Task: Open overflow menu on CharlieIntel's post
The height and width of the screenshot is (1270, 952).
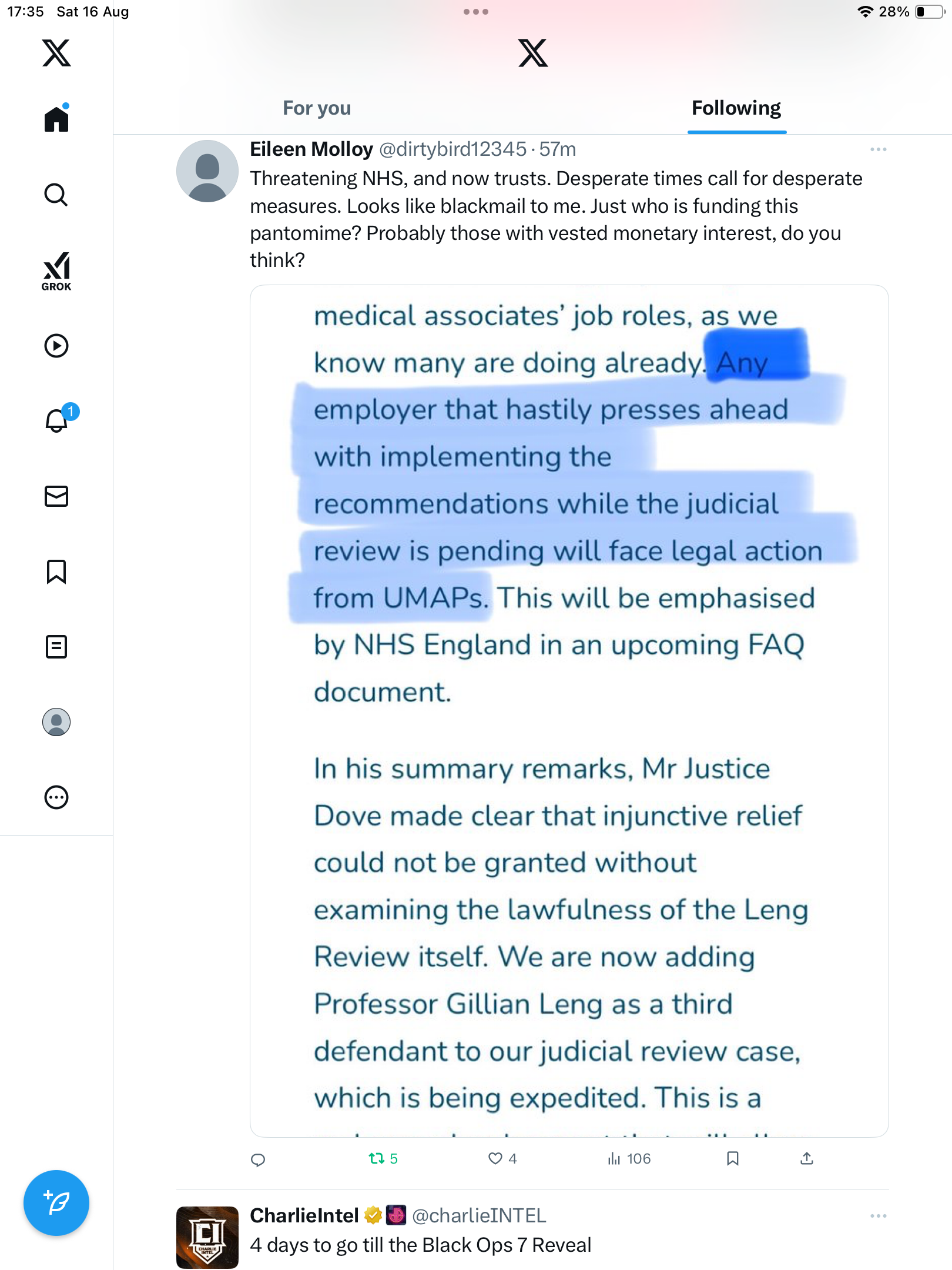Action: coord(878,1216)
